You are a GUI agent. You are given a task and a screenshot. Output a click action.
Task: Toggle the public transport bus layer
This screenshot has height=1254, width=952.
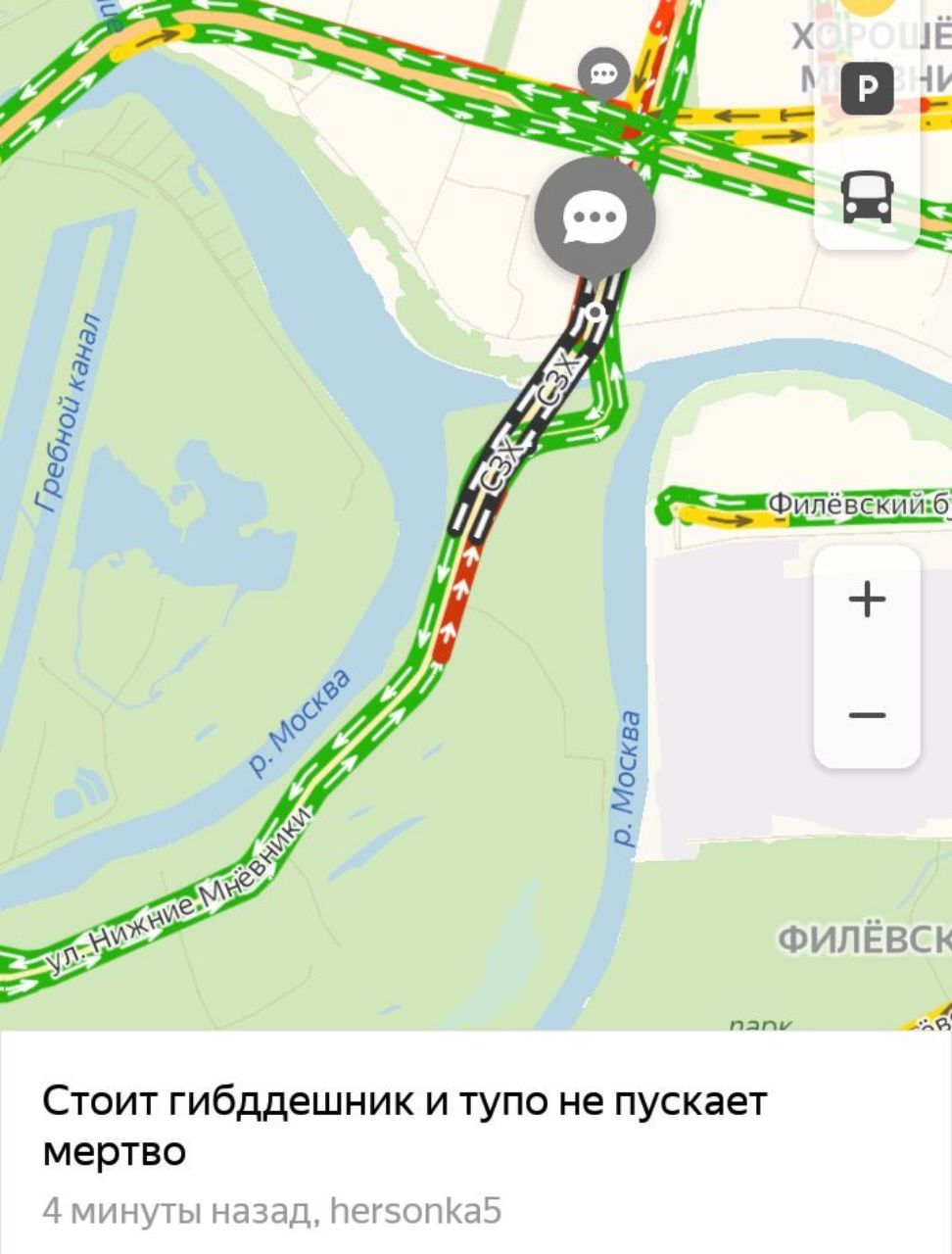[867, 195]
